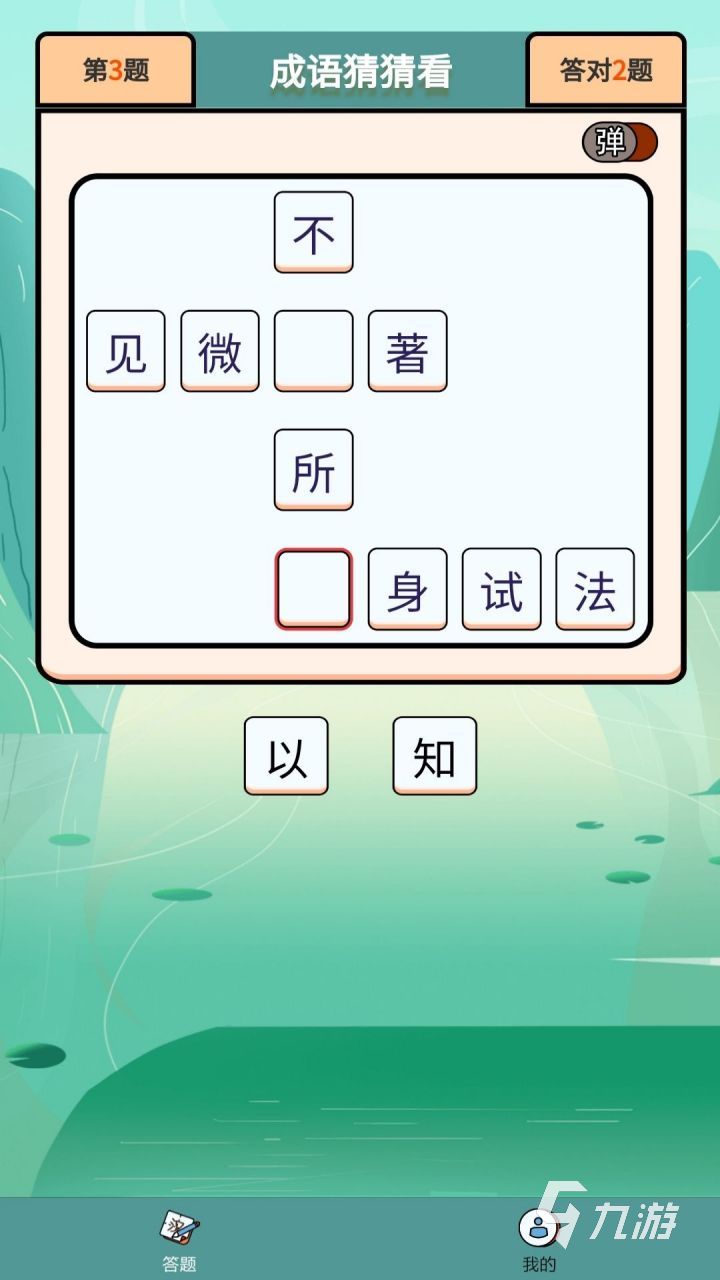Select the empty tile between 微 and 著
The height and width of the screenshot is (1280, 720).
pos(313,351)
